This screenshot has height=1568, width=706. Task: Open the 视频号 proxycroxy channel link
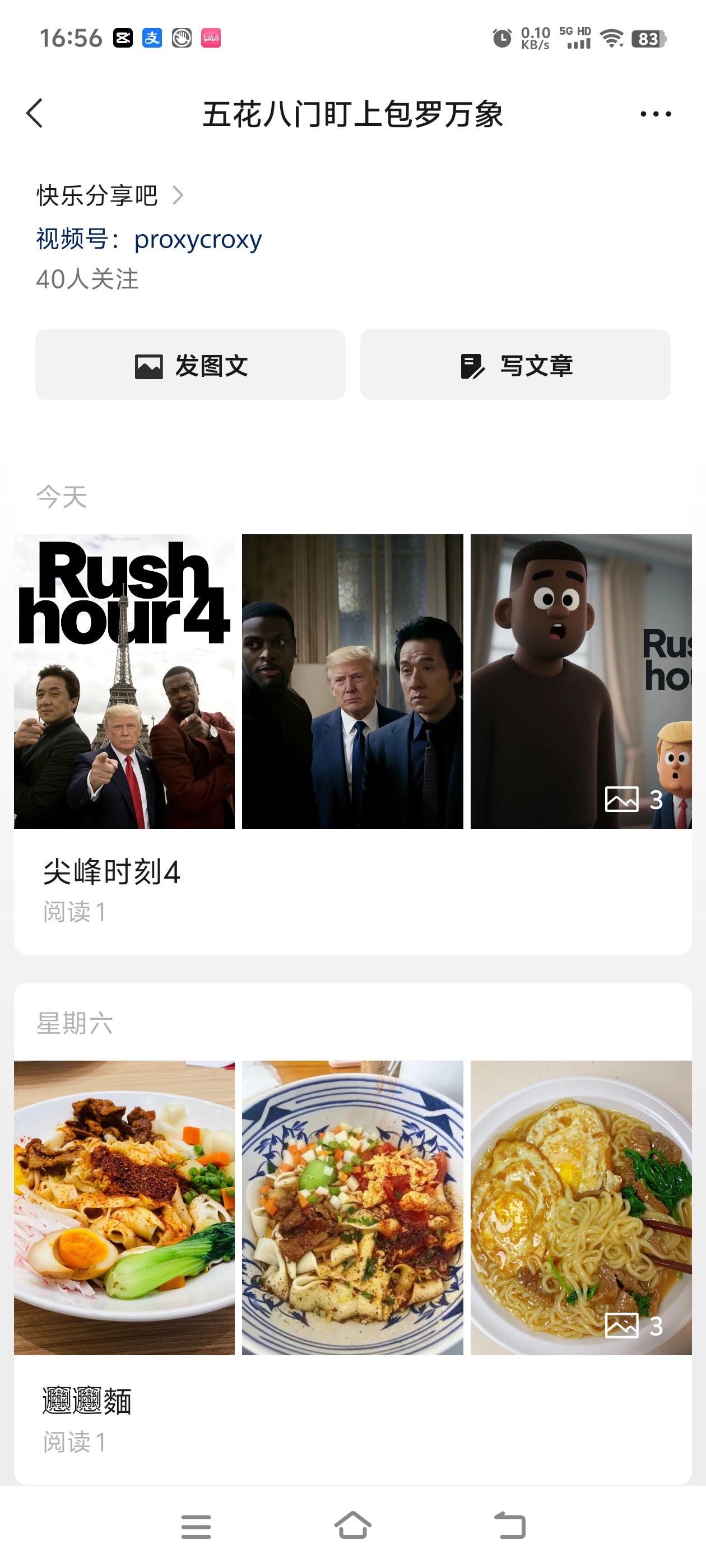[149, 239]
